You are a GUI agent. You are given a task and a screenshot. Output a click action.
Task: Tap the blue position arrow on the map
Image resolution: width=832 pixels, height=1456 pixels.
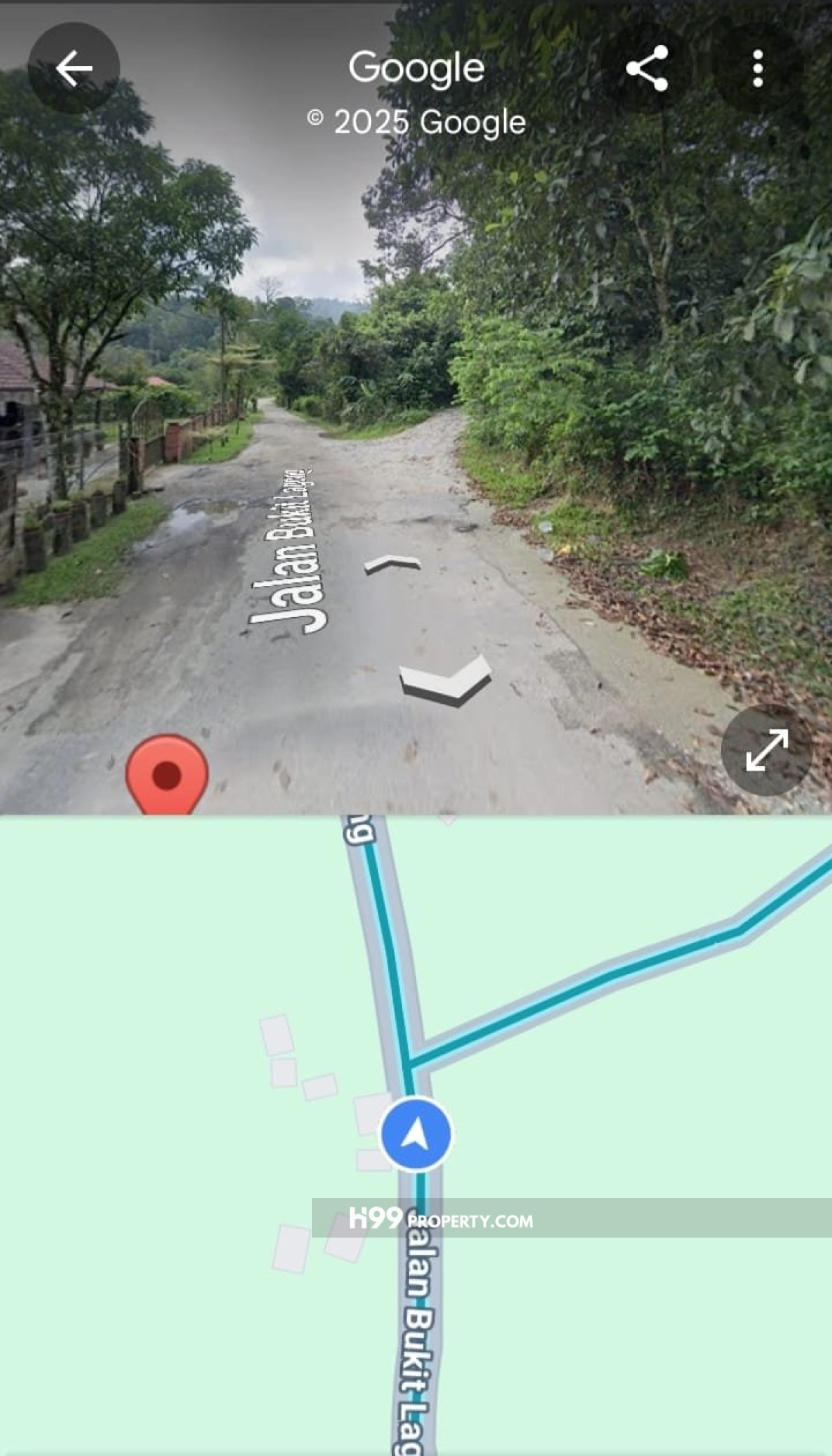pos(416,1135)
